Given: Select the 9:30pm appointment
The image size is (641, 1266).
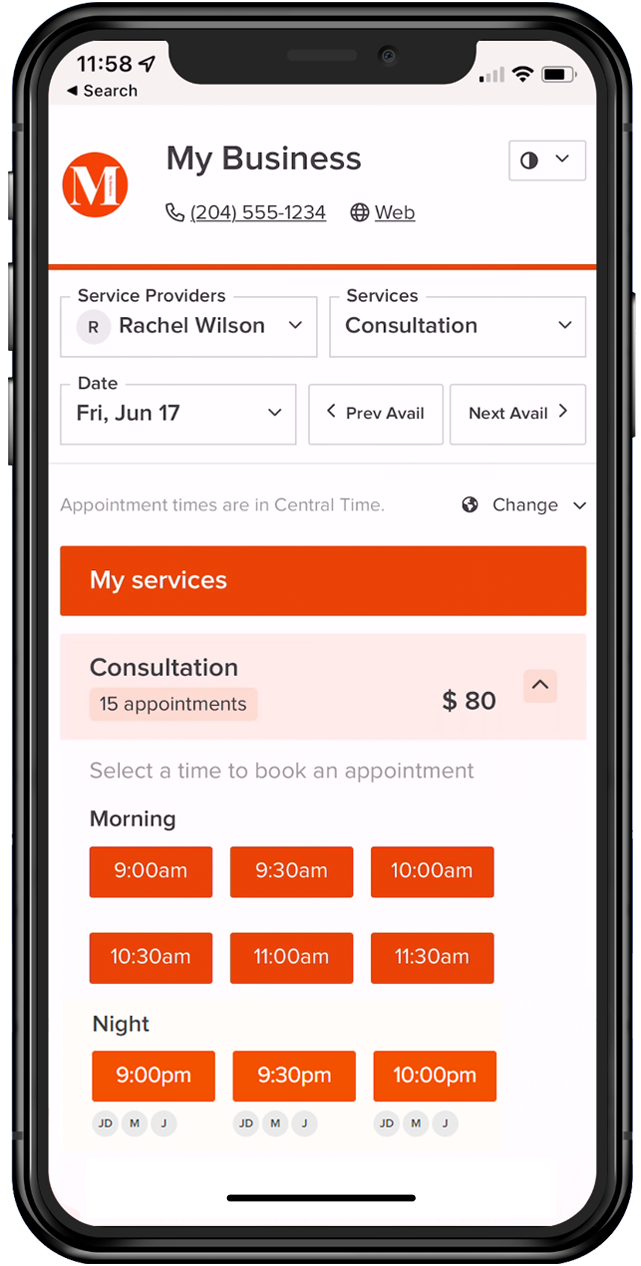Looking at the screenshot, I should pyautogui.click(x=294, y=1076).
